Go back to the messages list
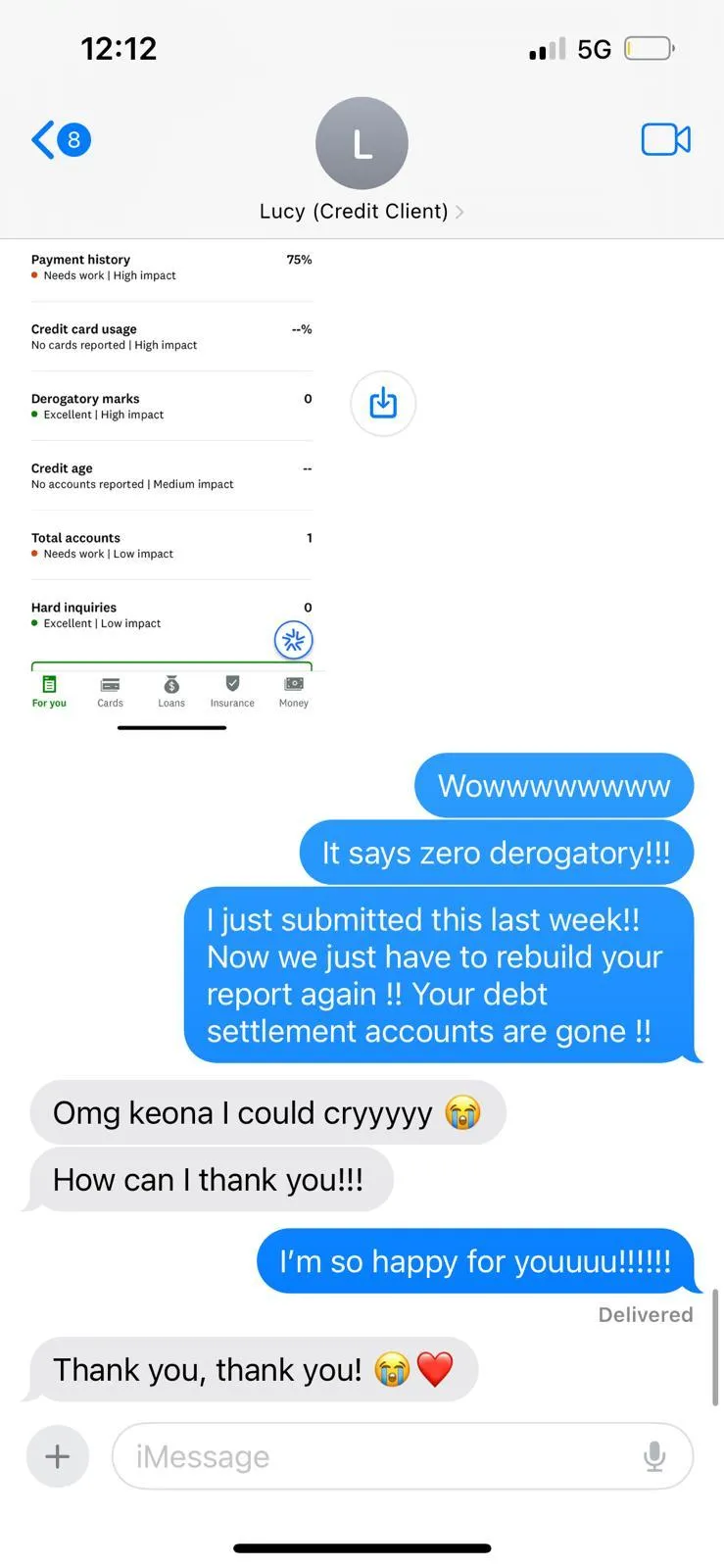 [61, 140]
